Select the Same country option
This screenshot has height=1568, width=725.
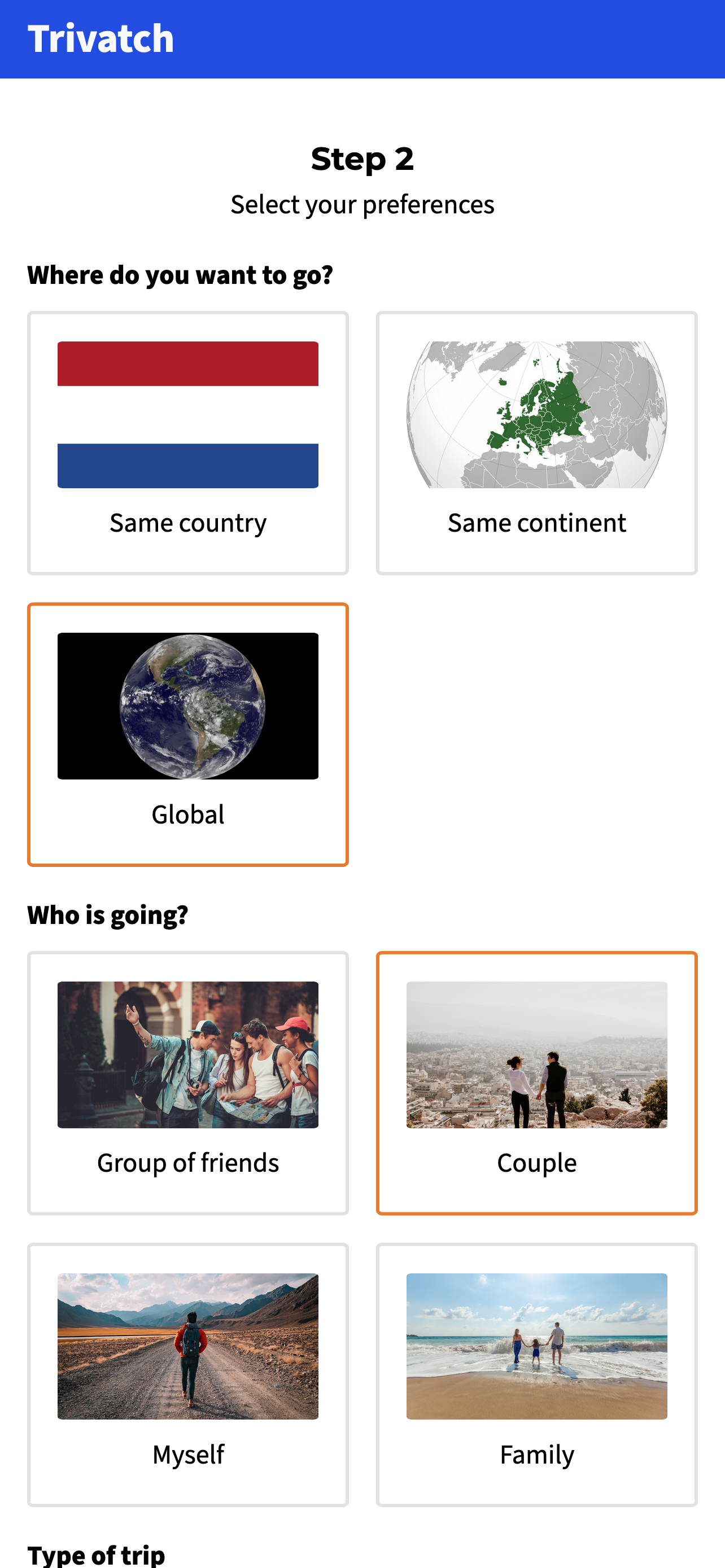point(187,443)
